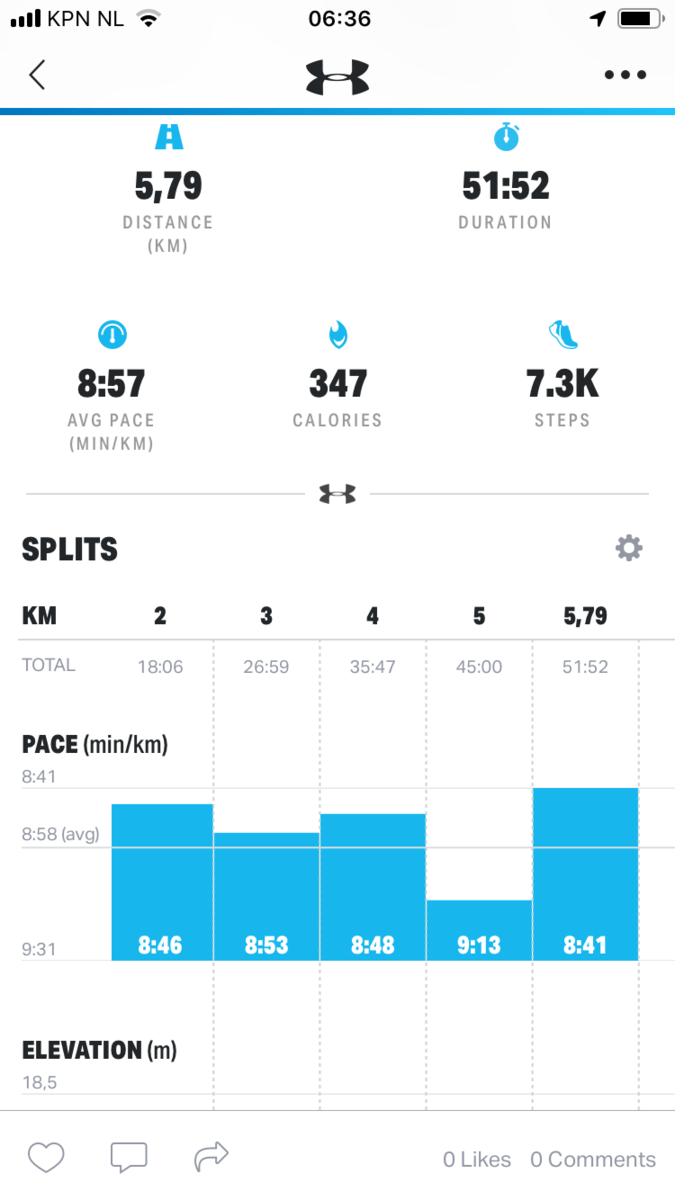The height and width of the screenshot is (1200, 675).
Task: Open the three-dot overflow menu
Action: point(625,75)
